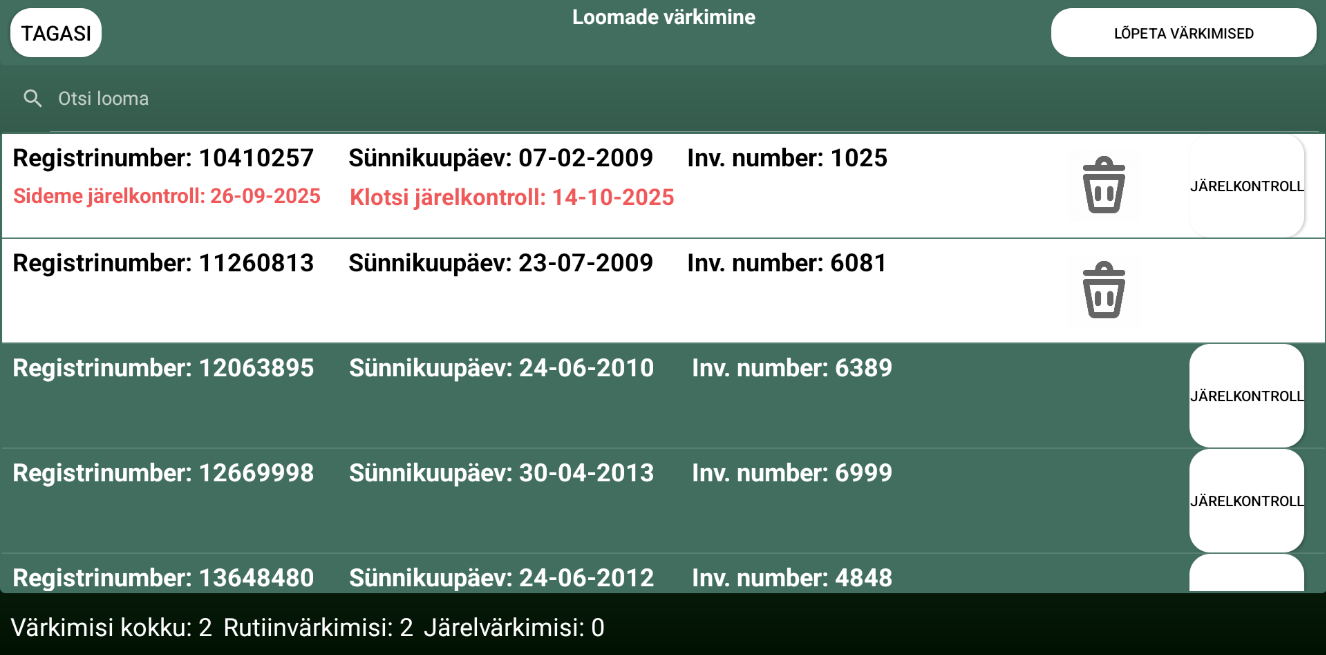Tap Lõpeta värkimised to finish trimming

coord(1183,33)
